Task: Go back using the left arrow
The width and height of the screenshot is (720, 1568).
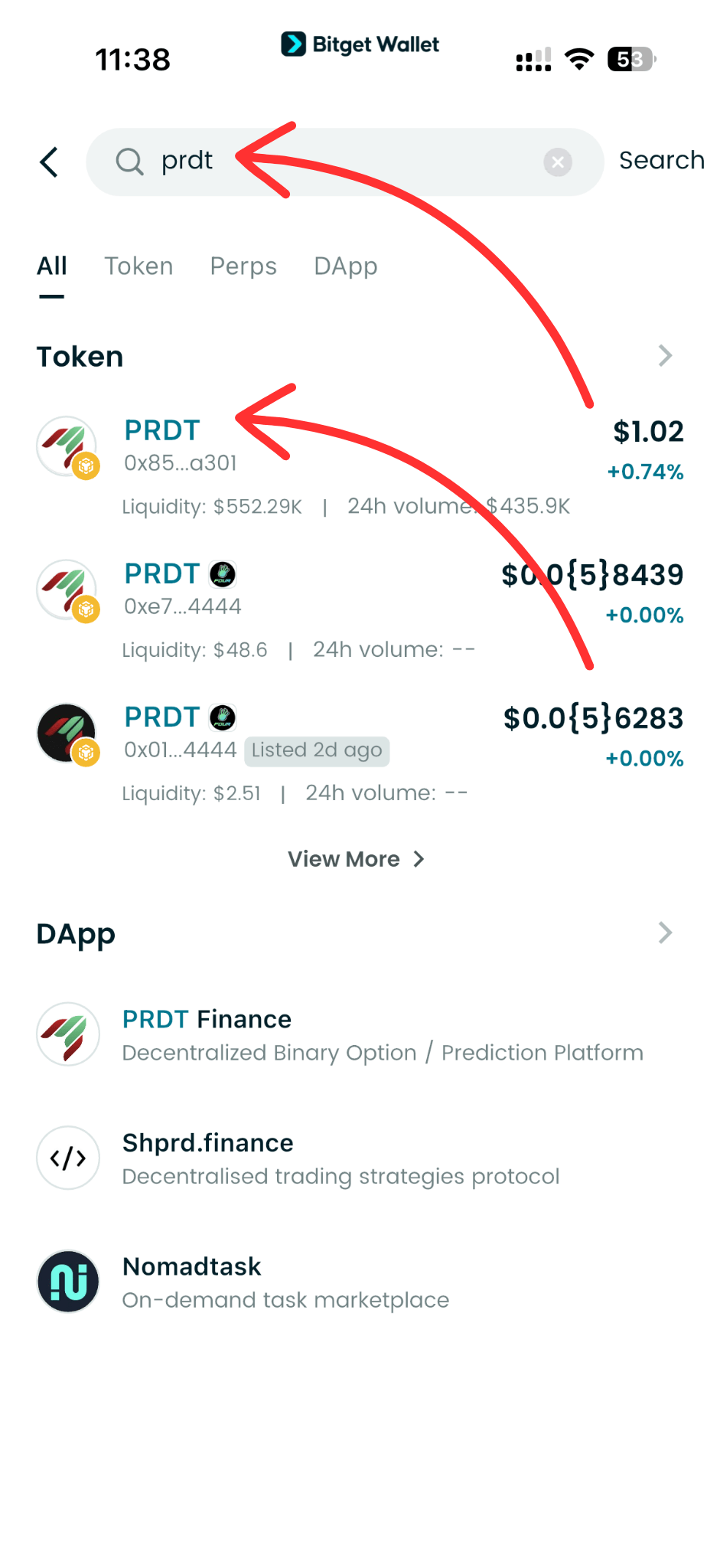Action: click(48, 162)
